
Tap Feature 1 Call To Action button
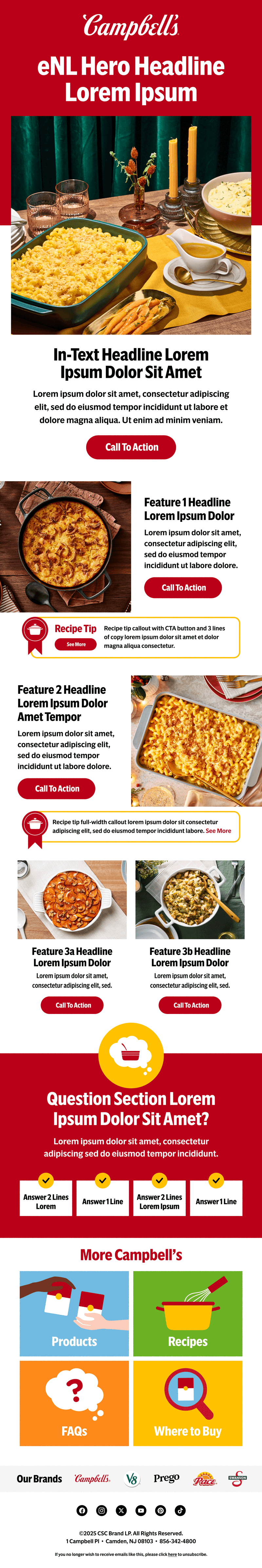pos(182,588)
